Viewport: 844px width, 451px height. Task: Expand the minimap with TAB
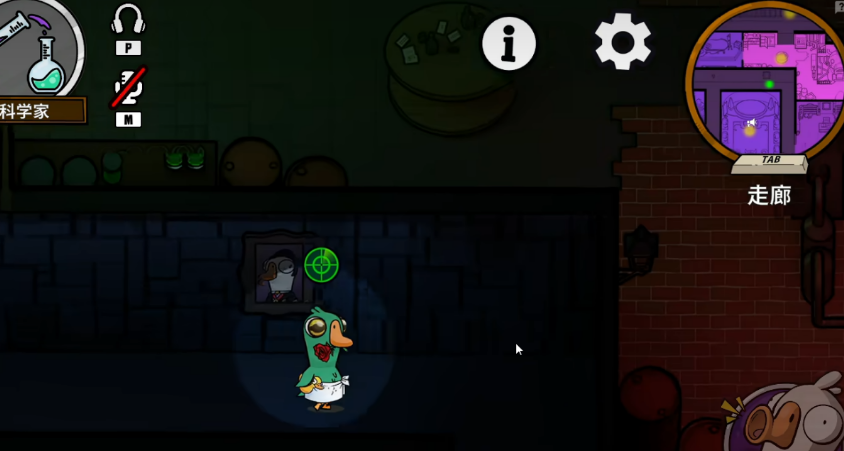(x=769, y=163)
